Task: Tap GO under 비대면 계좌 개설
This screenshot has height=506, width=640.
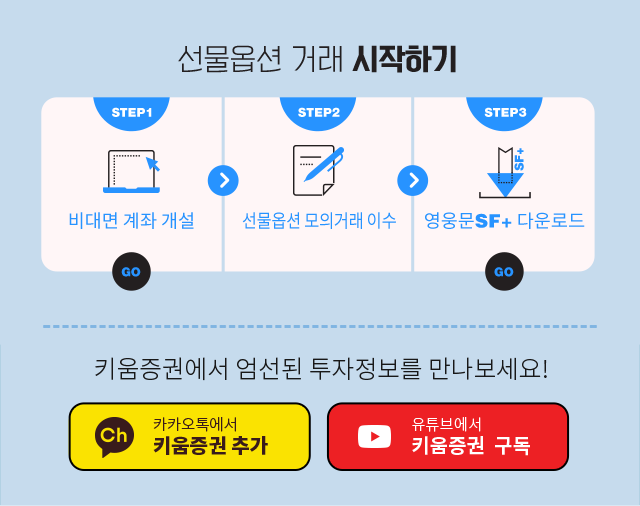Action: coord(131,271)
